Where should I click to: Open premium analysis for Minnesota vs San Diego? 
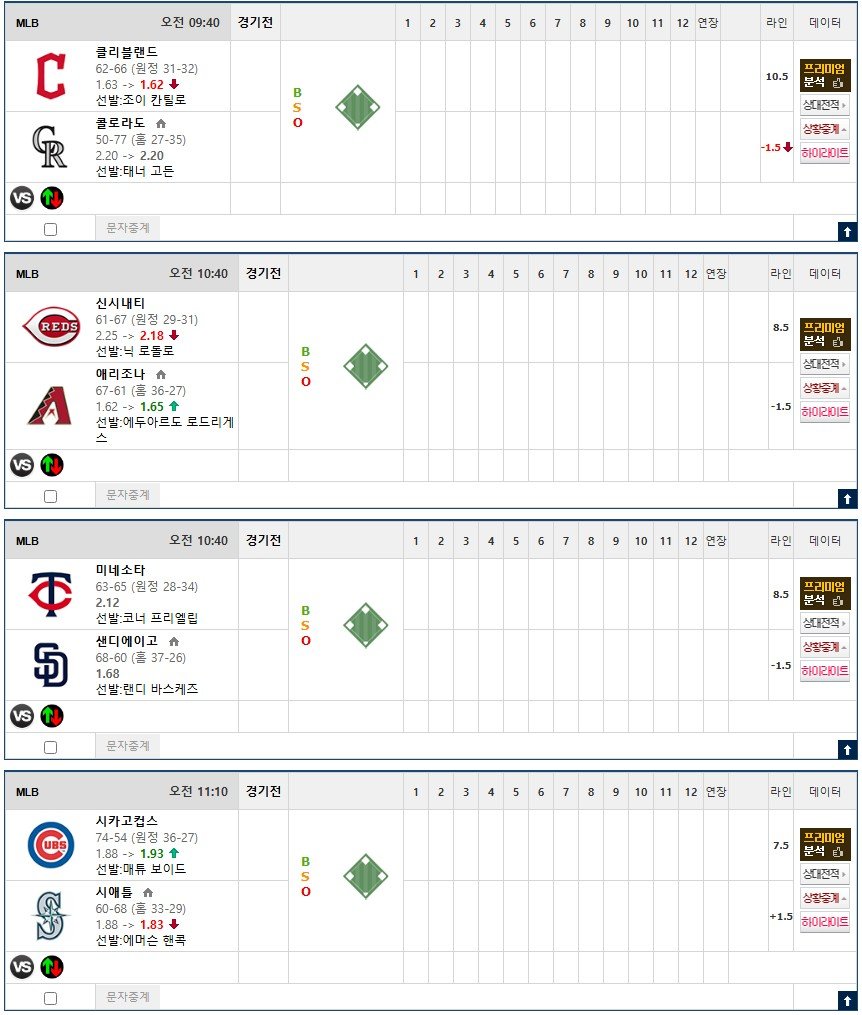point(824,594)
